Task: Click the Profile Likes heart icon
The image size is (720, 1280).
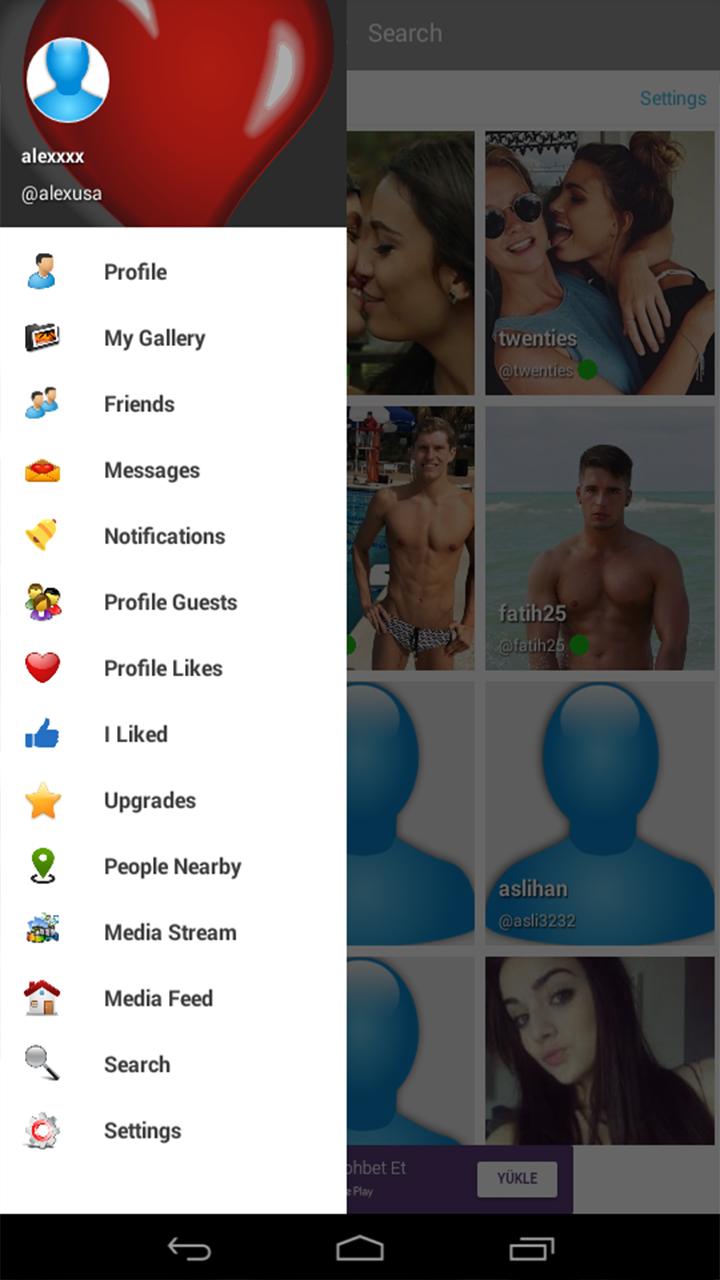Action: click(42, 668)
